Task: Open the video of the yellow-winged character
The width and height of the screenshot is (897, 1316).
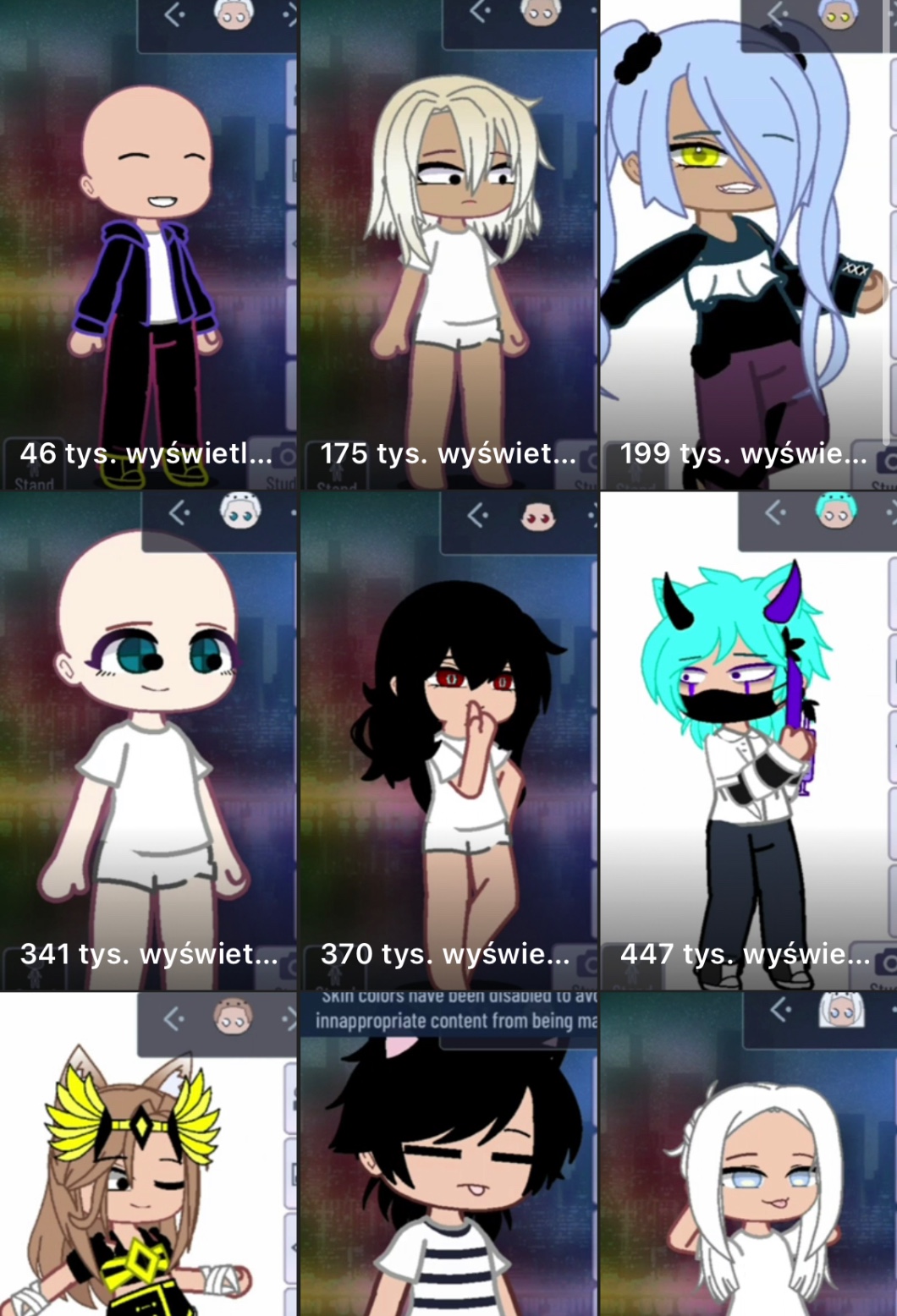Action: (148, 1154)
